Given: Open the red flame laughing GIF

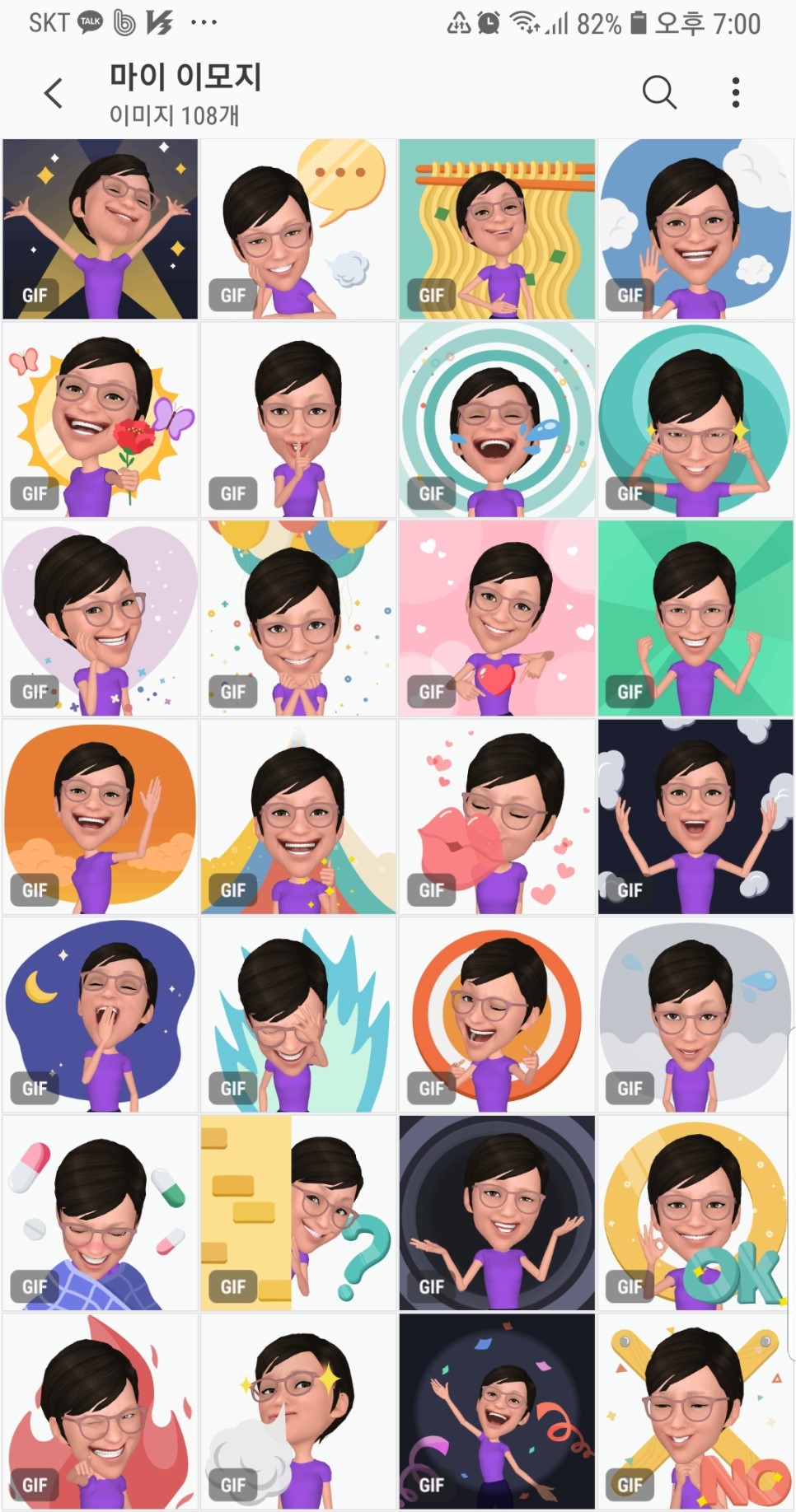Looking at the screenshot, I should click(101, 1412).
